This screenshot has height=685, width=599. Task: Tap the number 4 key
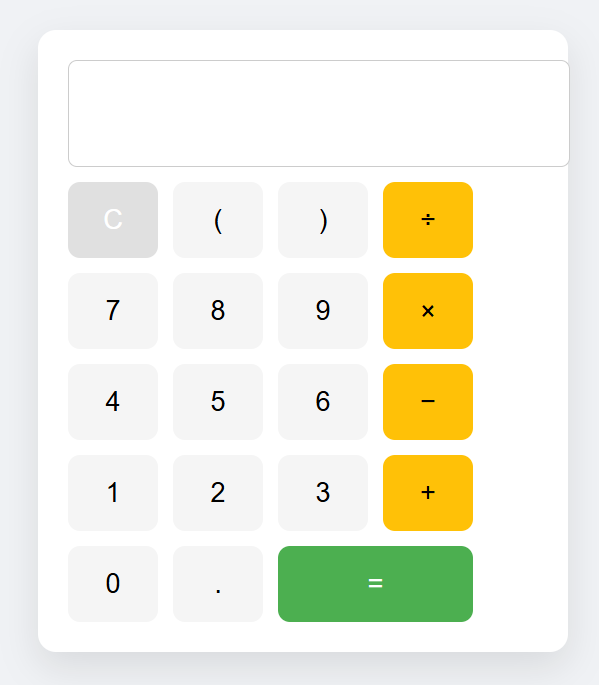pos(113,402)
